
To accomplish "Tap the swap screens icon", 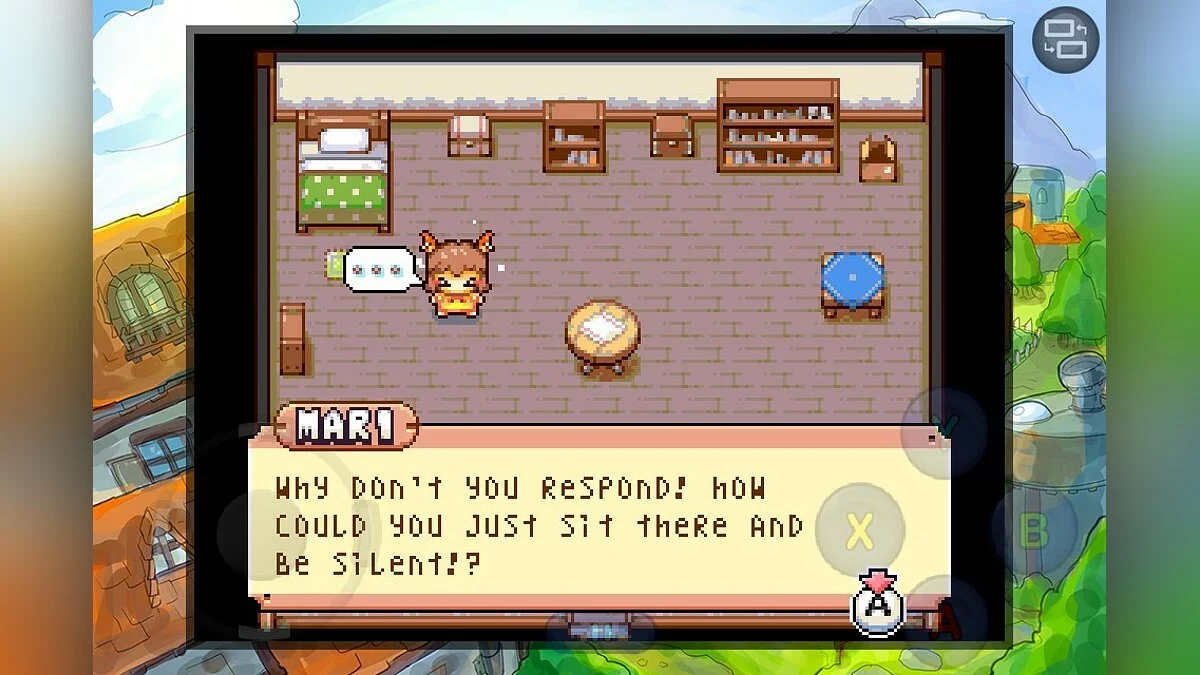I will (x=1066, y=40).
